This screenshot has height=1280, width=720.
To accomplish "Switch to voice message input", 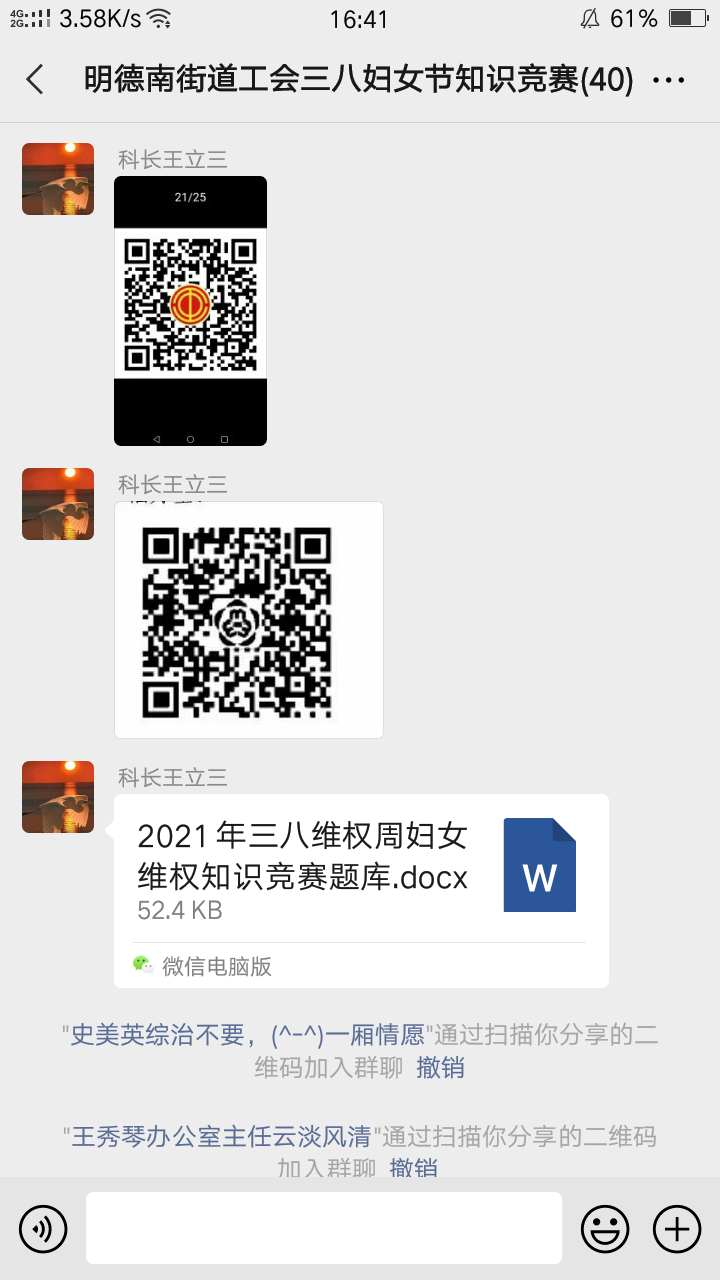I will 43,1228.
